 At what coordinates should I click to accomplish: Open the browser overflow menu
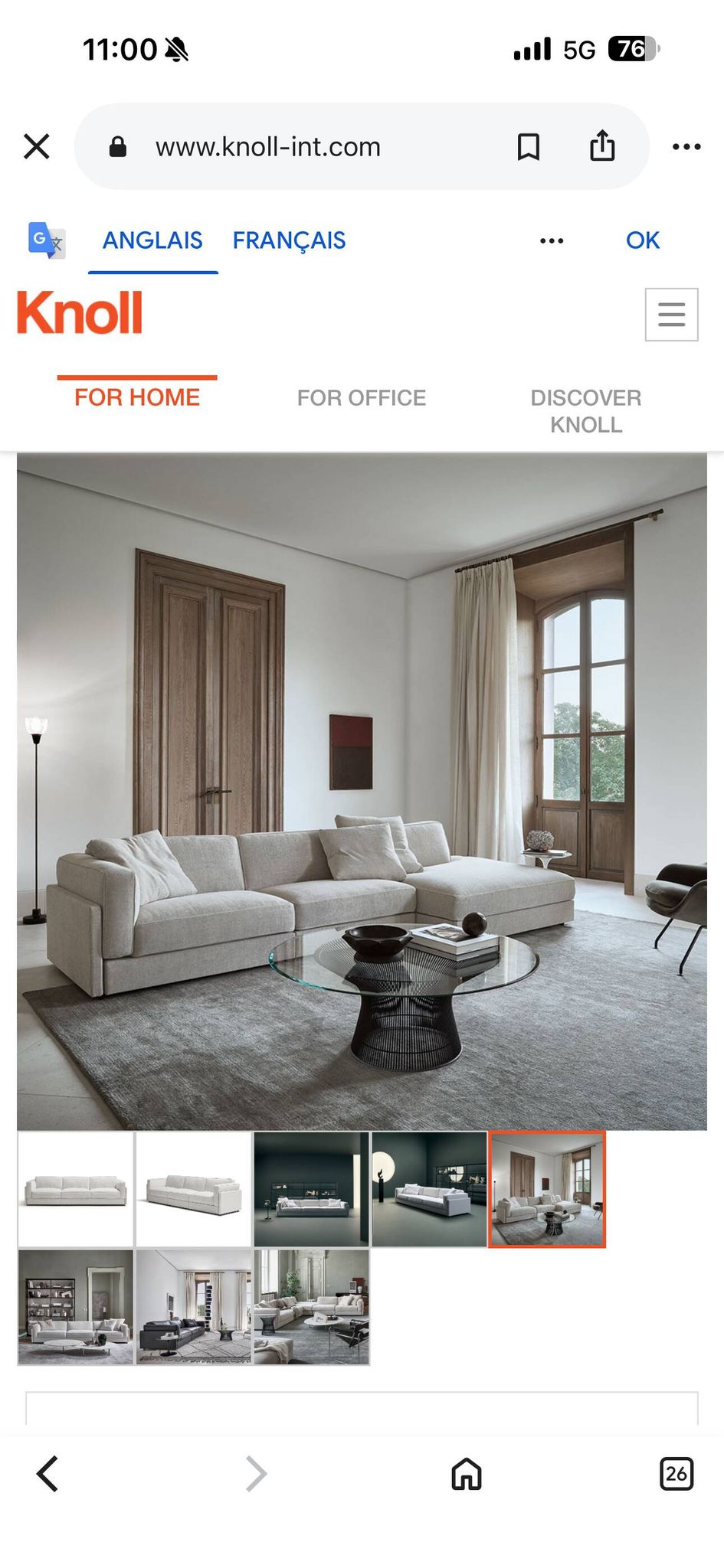point(686,146)
